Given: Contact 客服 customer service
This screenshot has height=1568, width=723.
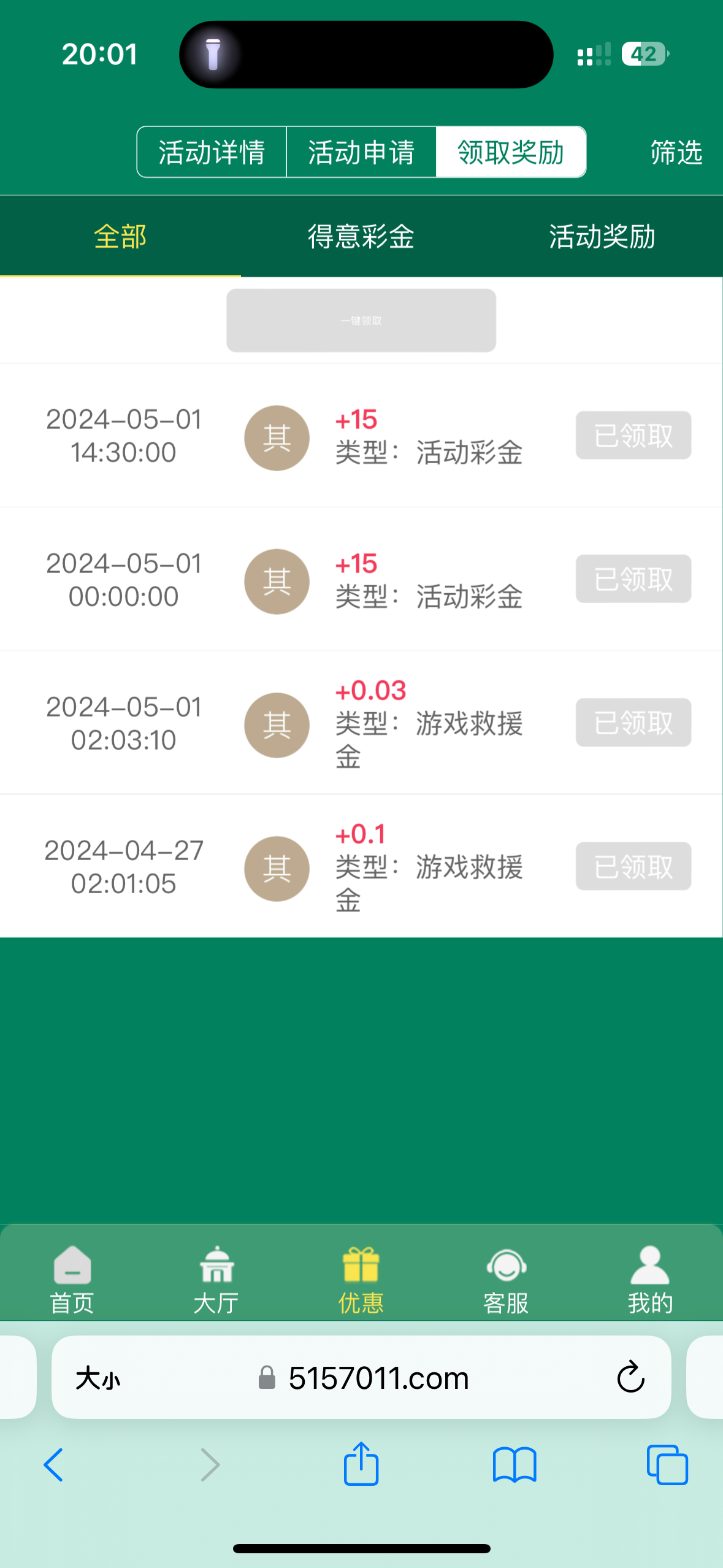Looking at the screenshot, I should [506, 1280].
